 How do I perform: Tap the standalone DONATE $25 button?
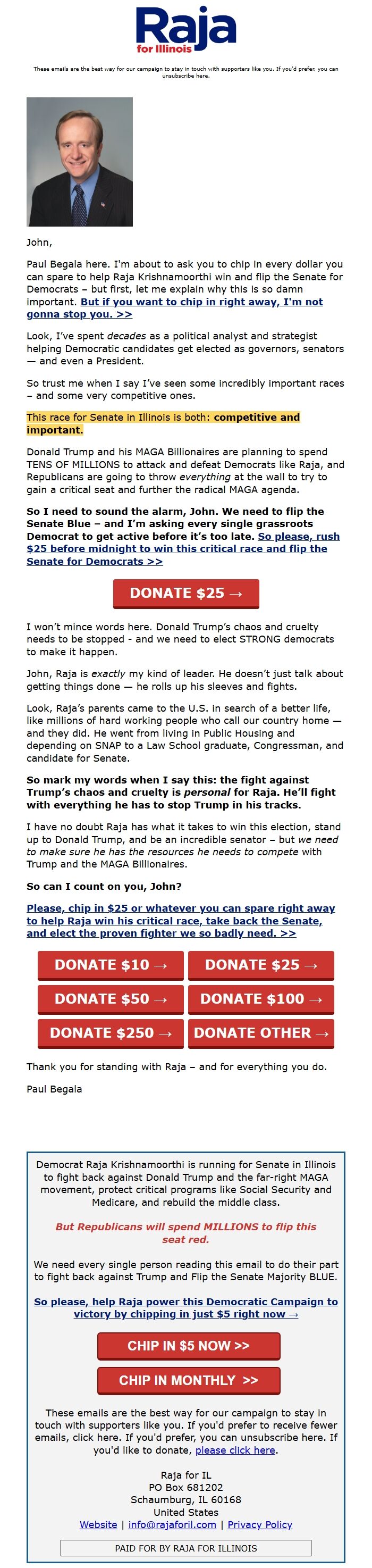tap(186, 593)
